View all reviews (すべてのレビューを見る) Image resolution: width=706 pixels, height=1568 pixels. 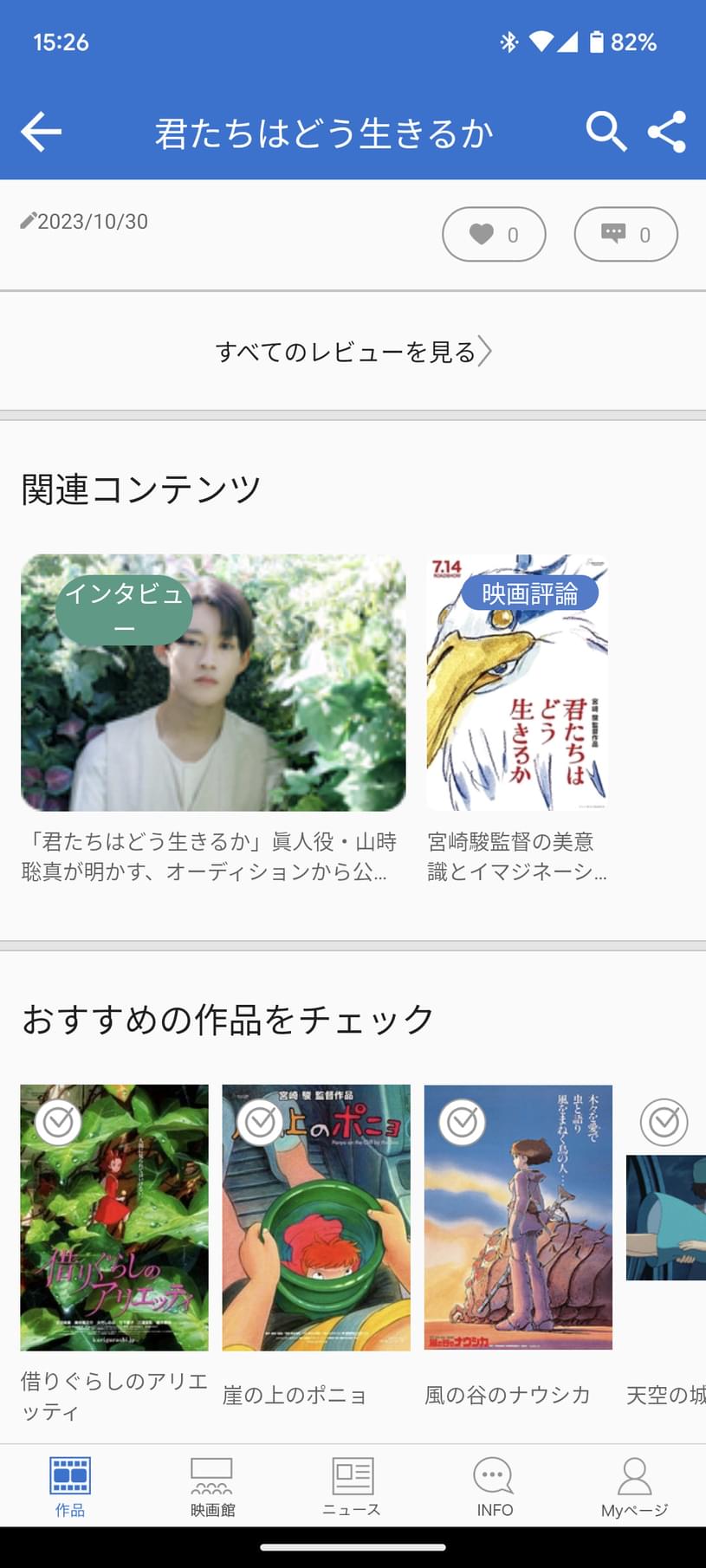353,352
